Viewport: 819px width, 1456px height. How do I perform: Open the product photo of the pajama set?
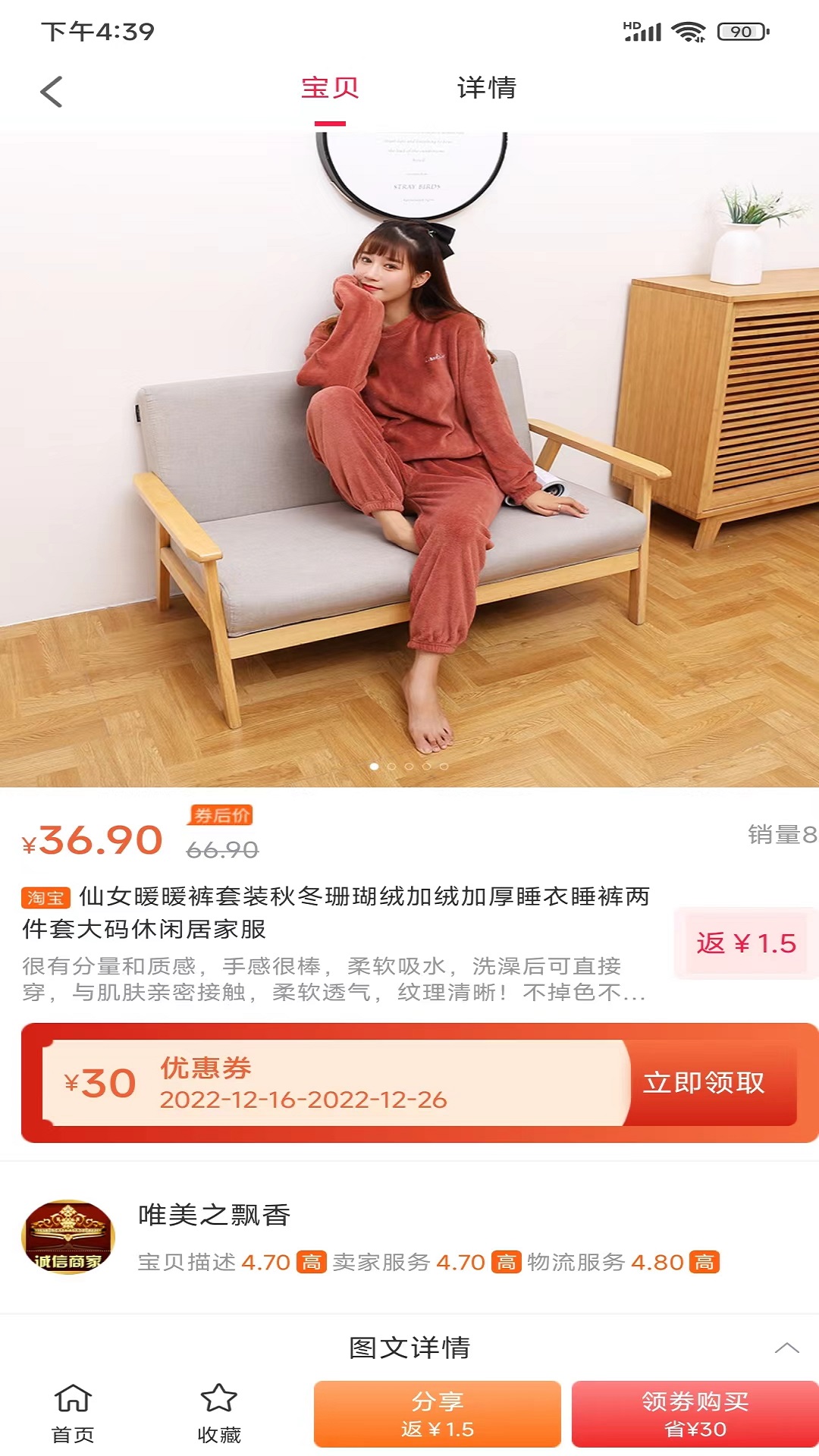coord(409,460)
